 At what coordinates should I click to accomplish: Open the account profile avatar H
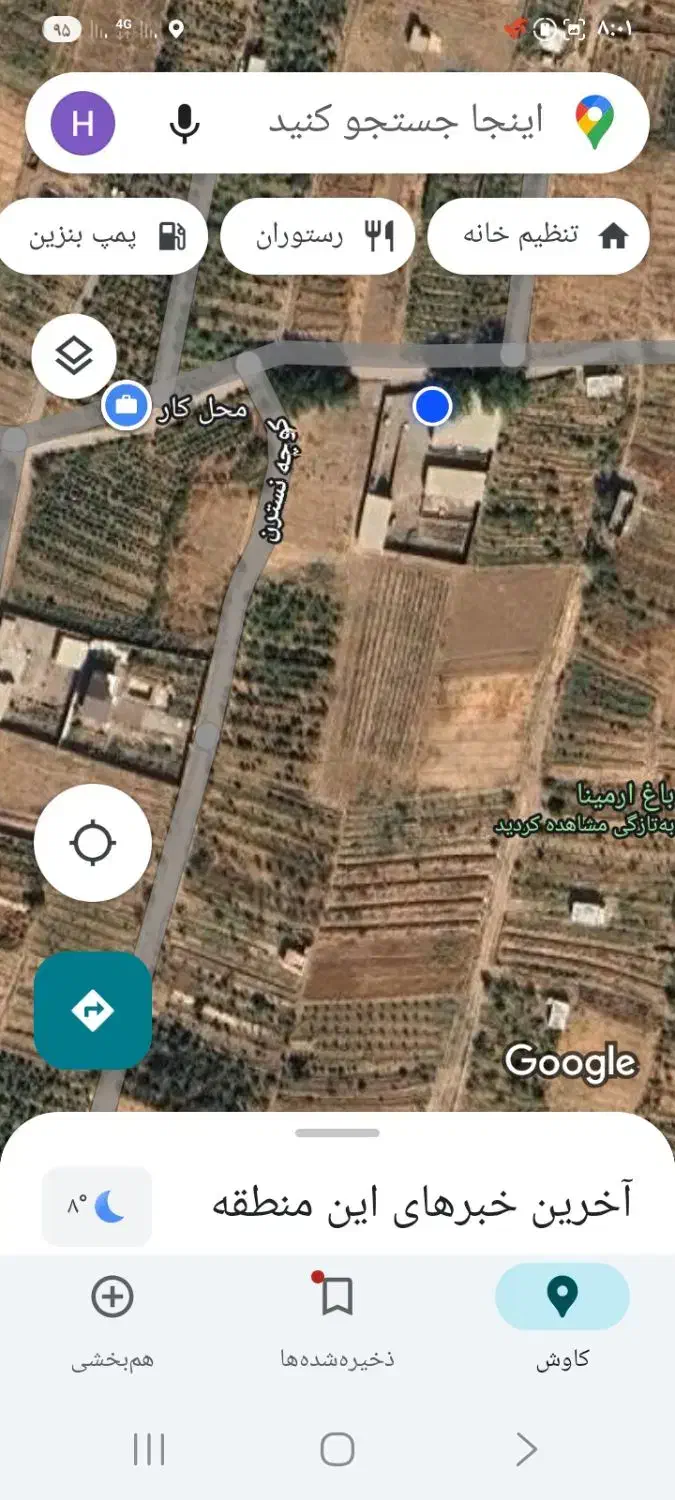click(x=83, y=124)
